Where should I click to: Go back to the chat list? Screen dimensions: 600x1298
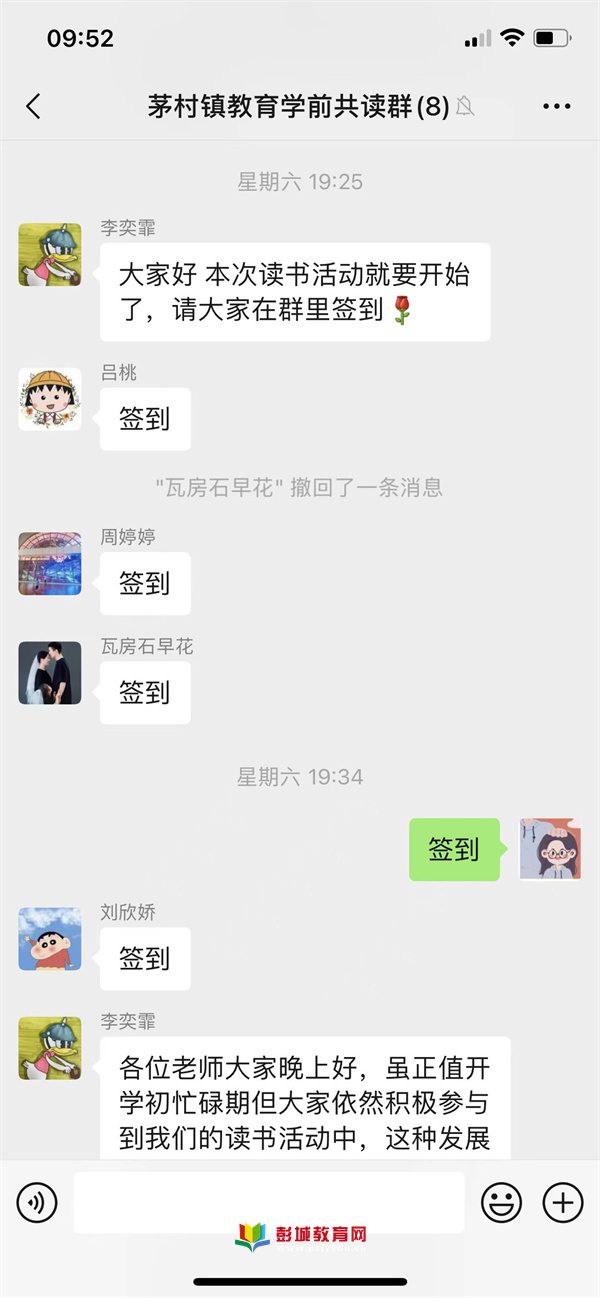33,107
